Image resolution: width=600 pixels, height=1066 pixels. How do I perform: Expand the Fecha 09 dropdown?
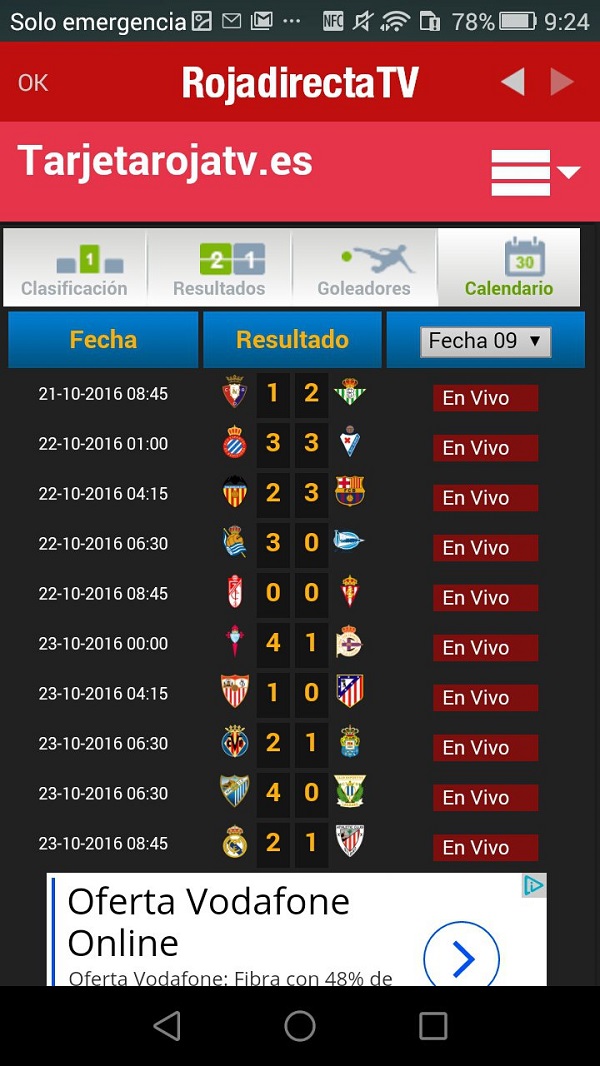tap(485, 341)
